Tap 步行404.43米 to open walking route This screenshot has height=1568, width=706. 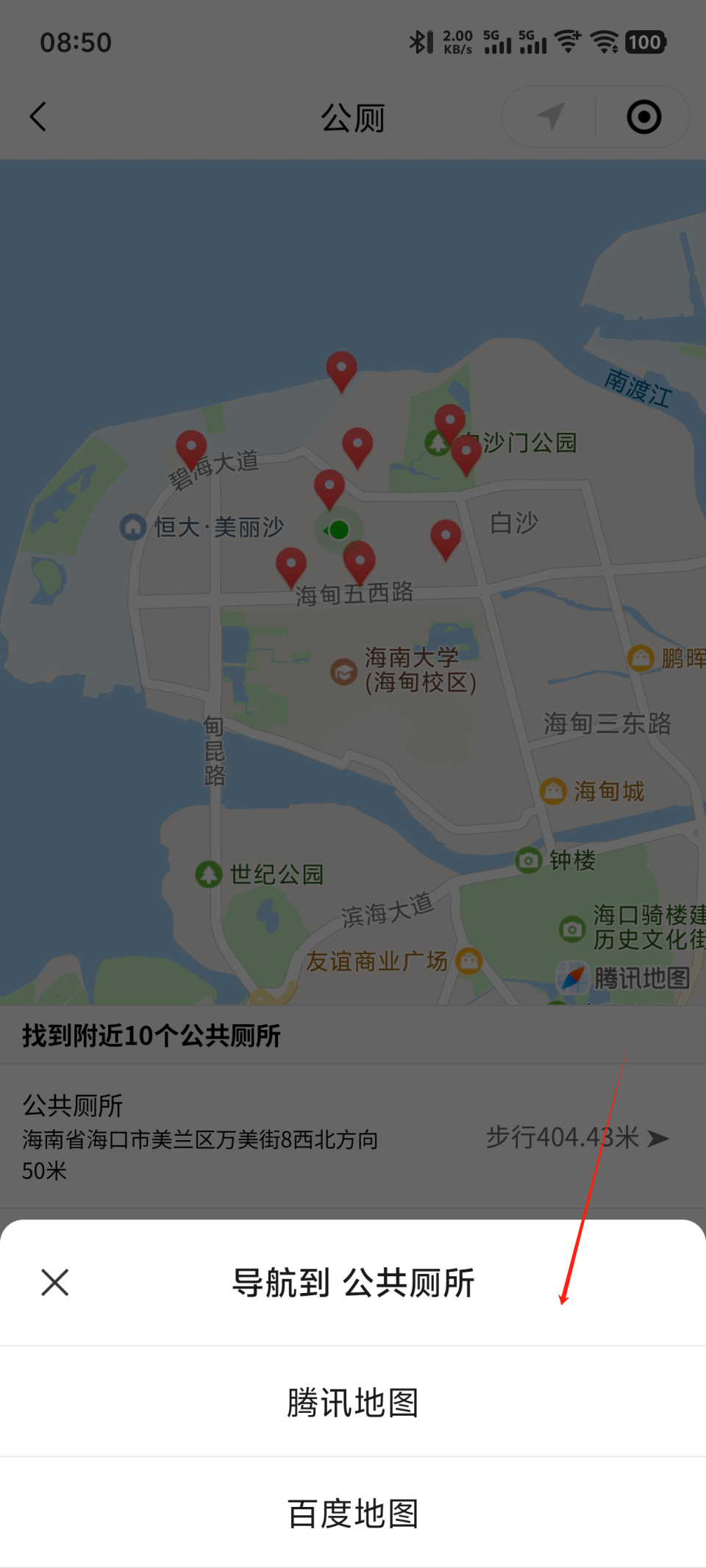coord(561,1137)
